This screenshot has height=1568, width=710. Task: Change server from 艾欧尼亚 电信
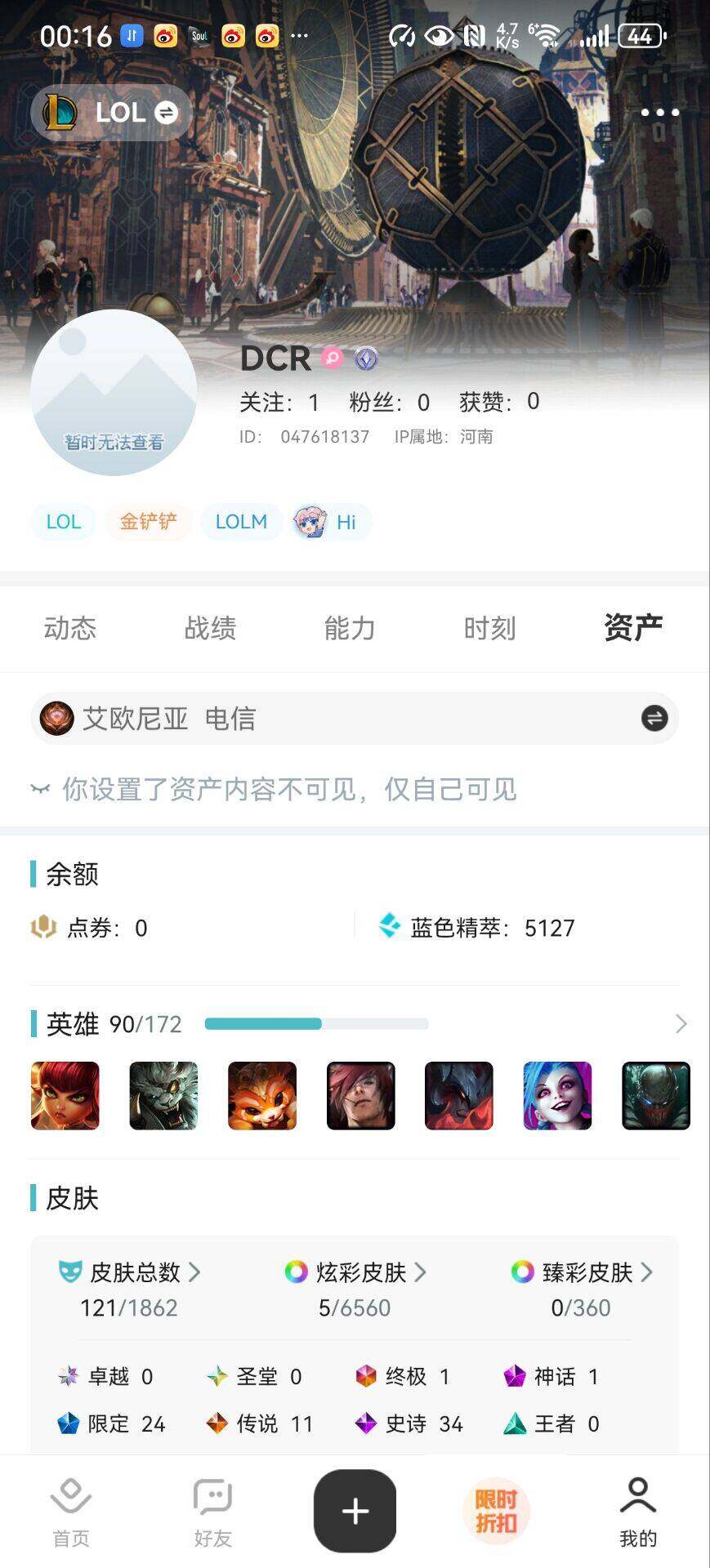coord(654,719)
